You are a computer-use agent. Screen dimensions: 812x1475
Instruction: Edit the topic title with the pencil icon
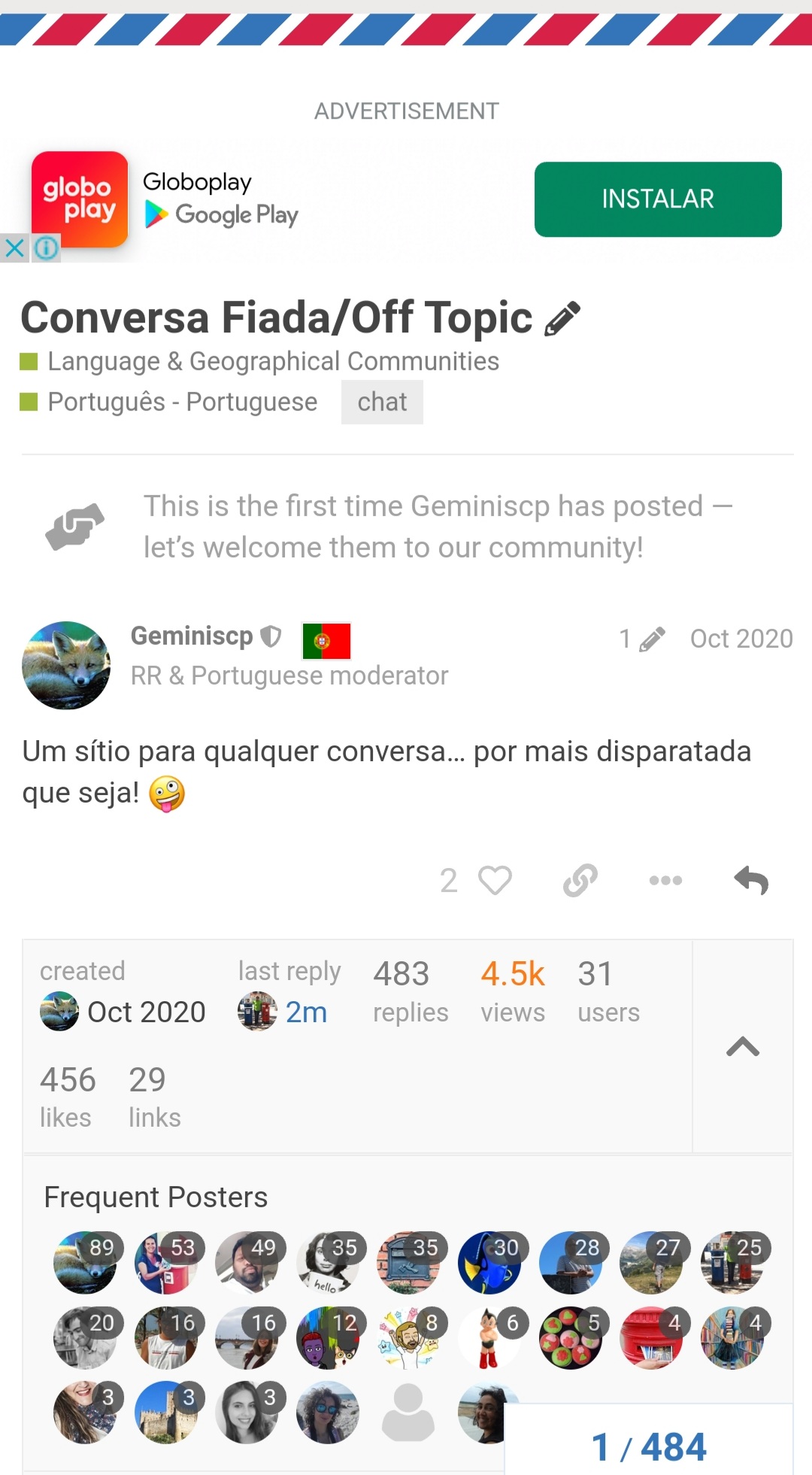[562, 318]
